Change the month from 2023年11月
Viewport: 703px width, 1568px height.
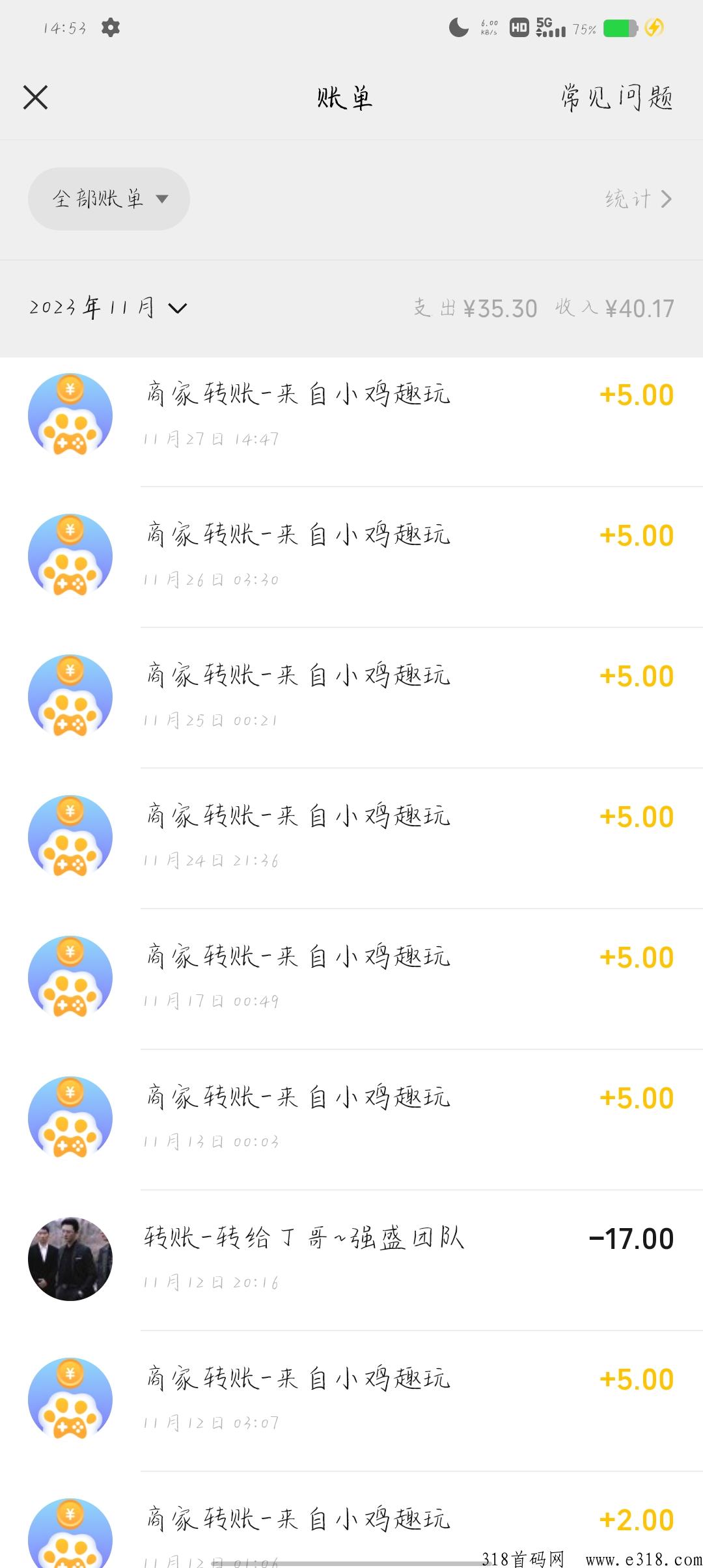[108, 308]
